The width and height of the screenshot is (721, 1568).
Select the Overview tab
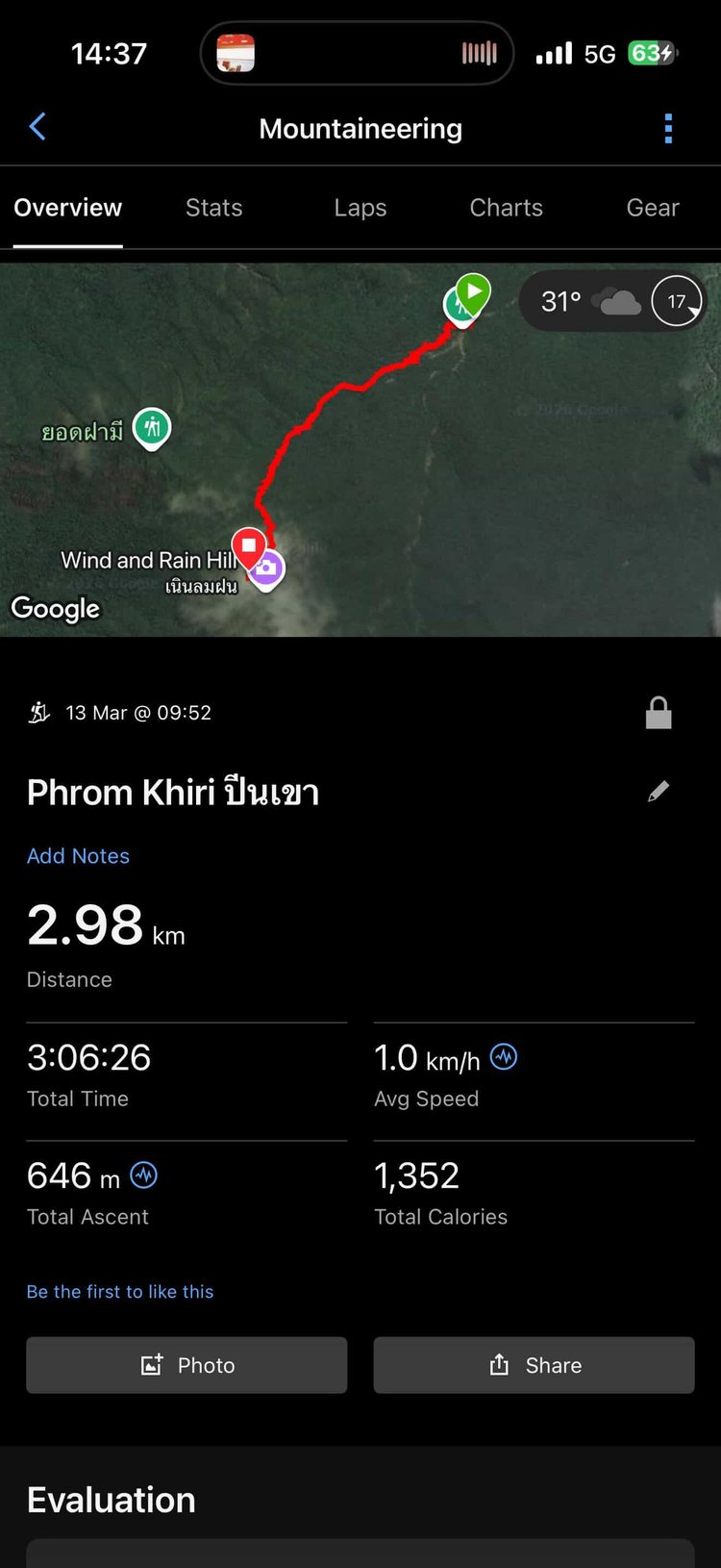tap(68, 208)
